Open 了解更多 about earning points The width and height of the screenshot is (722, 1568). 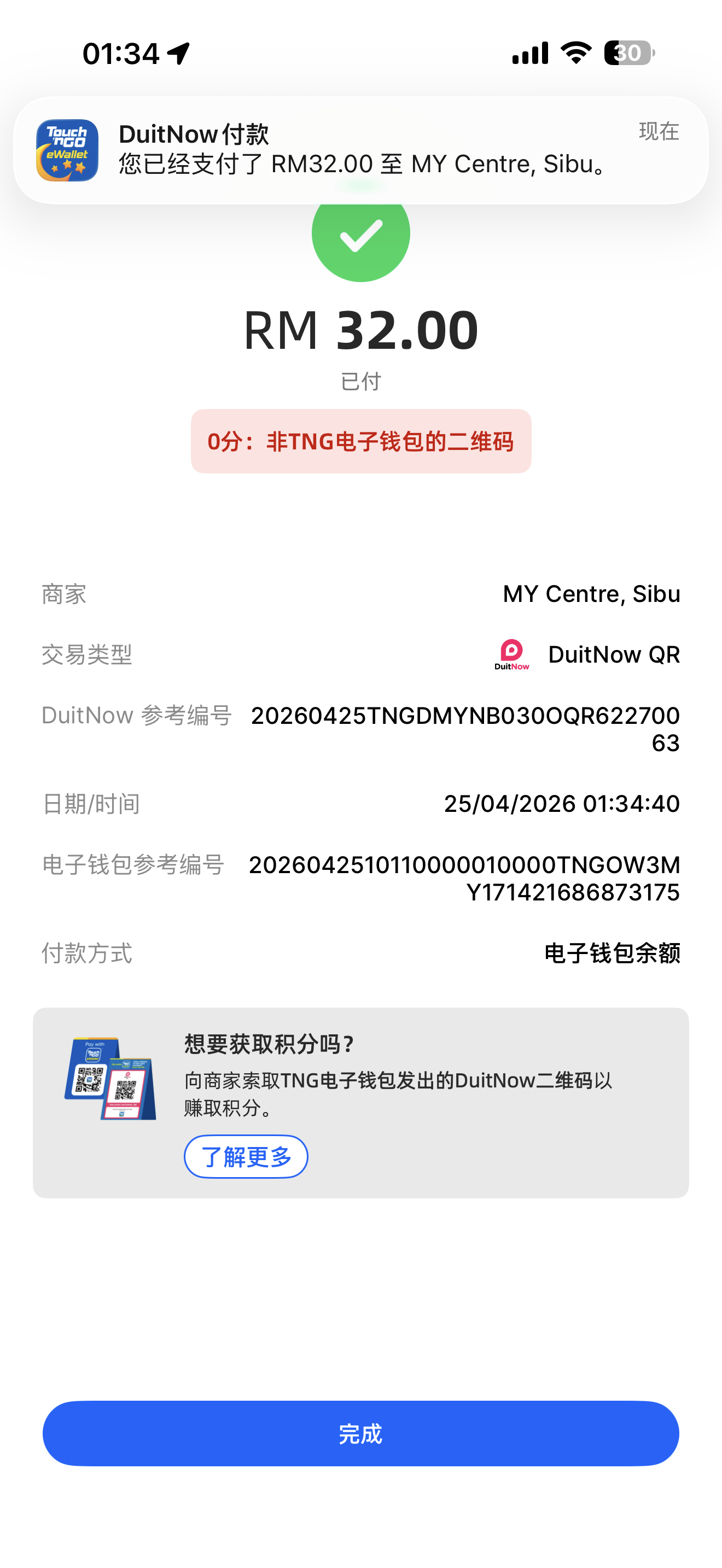246,1156
